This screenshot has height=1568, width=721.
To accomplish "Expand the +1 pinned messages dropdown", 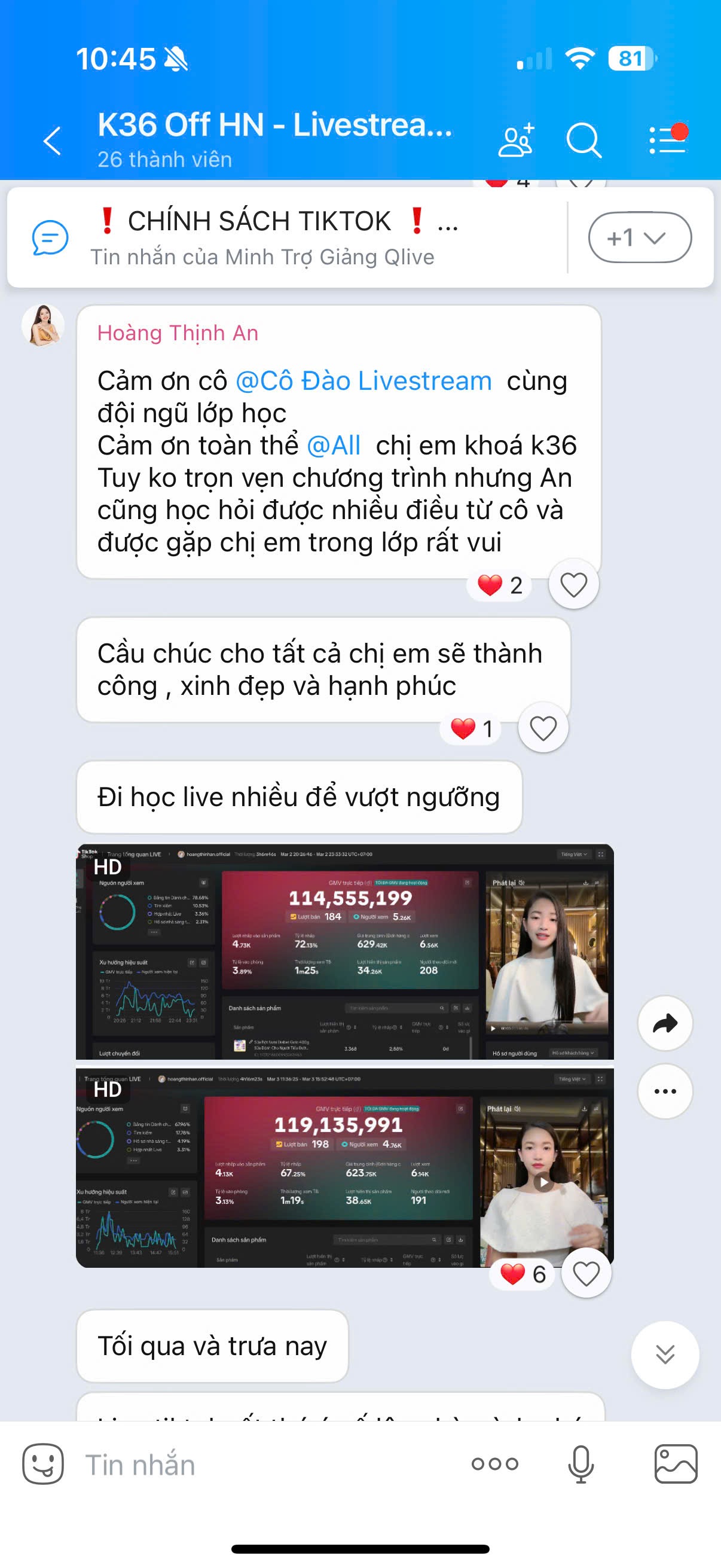I will (640, 237).
